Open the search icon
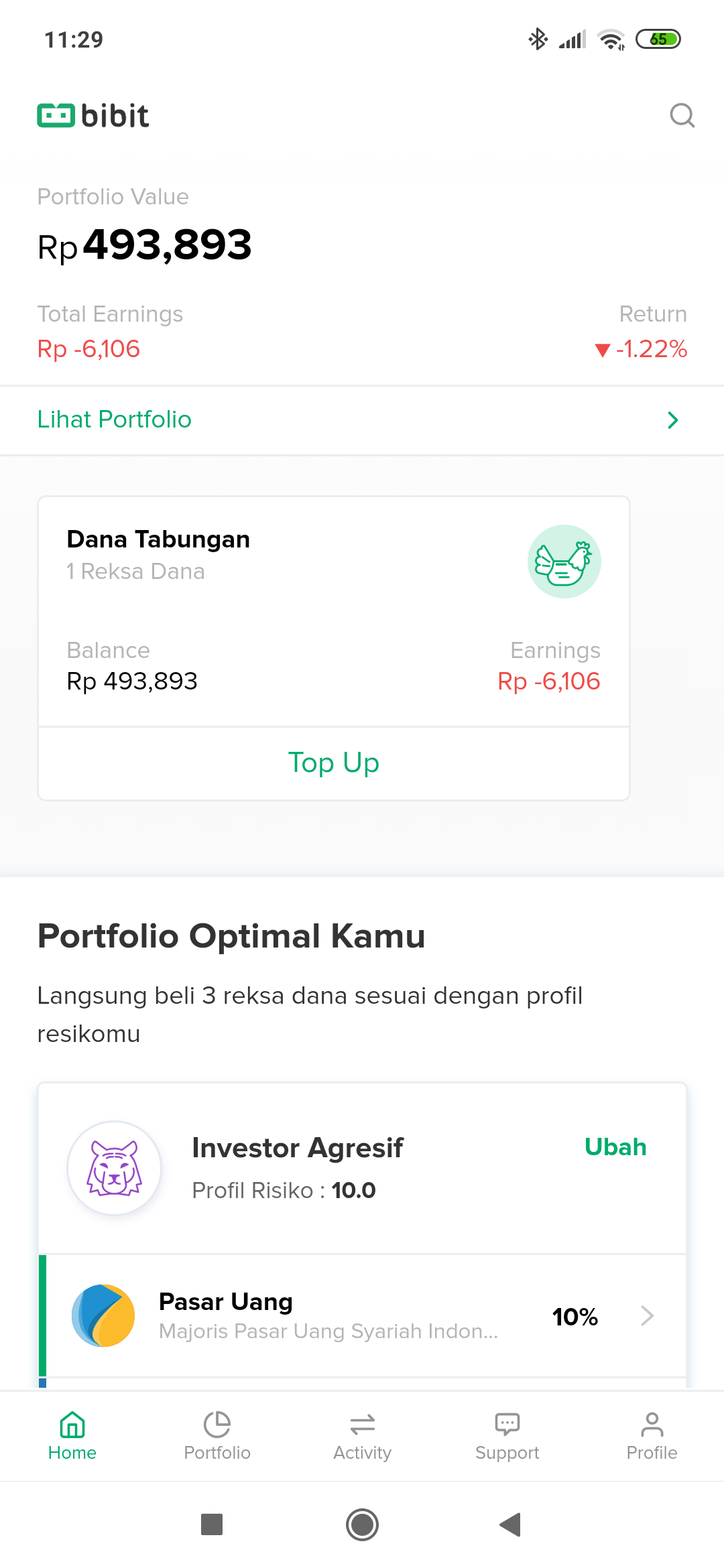The height and width of the screenshot is (1568, 724). (682, 115)
